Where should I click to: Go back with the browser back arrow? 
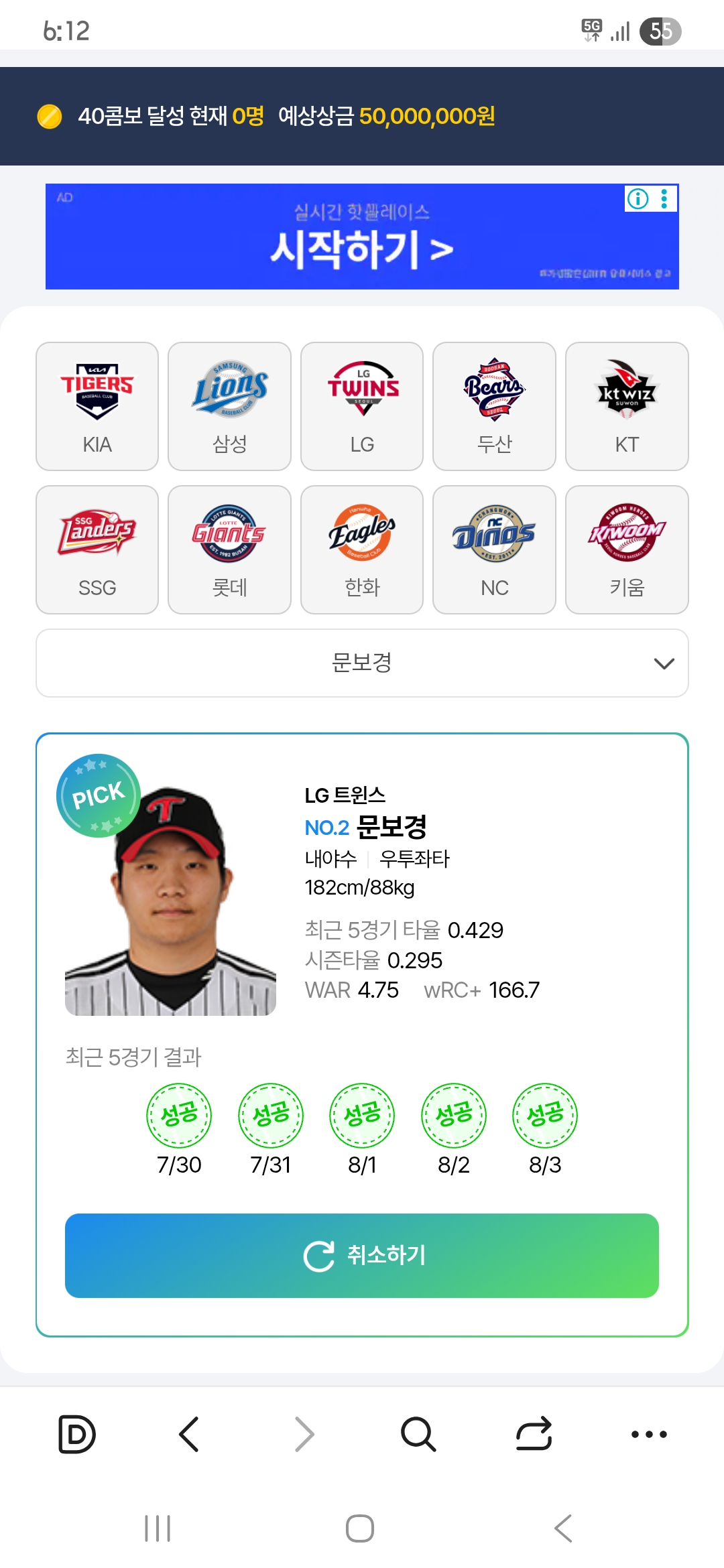coord(189,1434)
